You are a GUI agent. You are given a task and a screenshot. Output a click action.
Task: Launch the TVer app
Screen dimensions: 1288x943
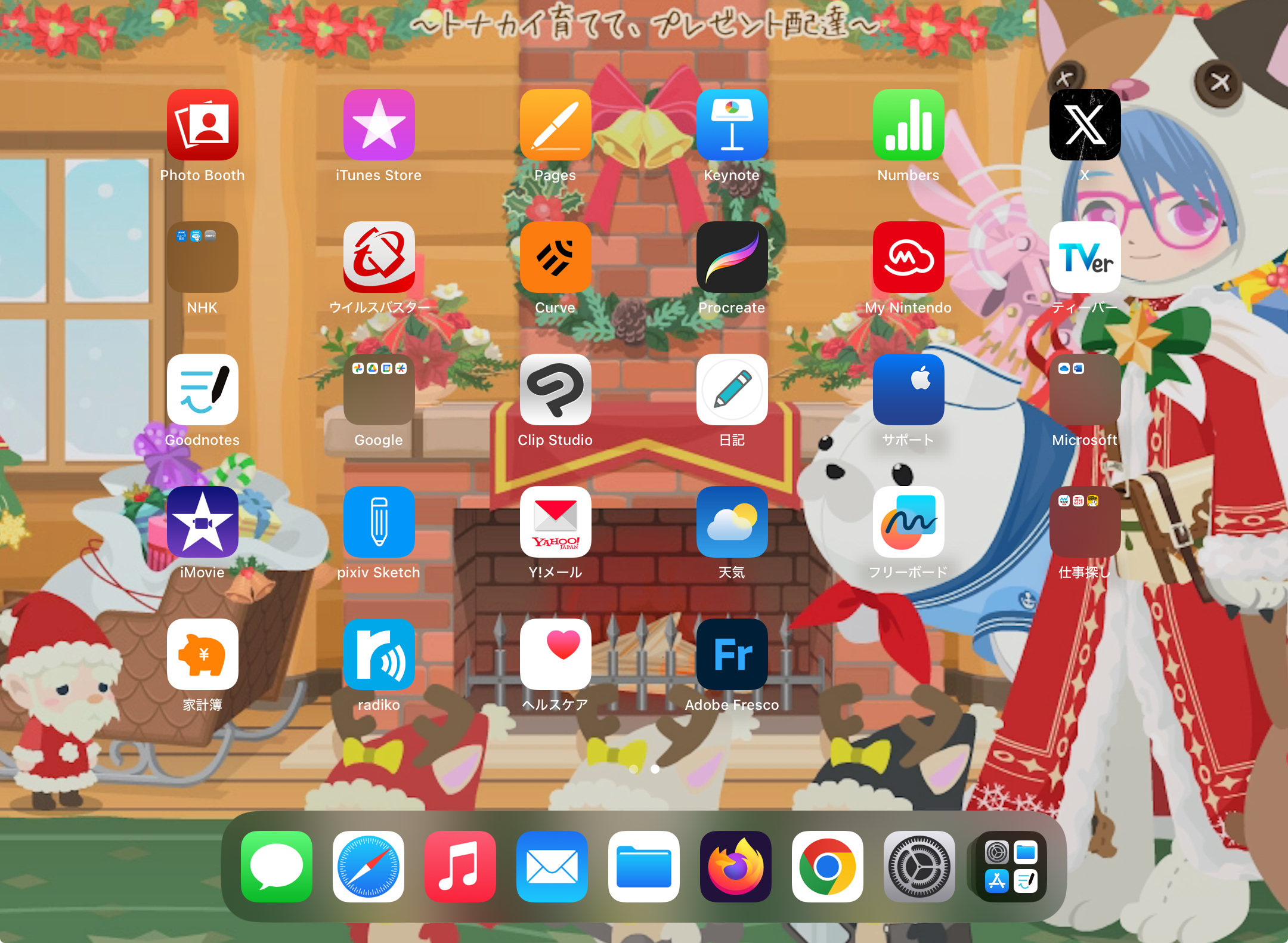[x=1085, y=257]
